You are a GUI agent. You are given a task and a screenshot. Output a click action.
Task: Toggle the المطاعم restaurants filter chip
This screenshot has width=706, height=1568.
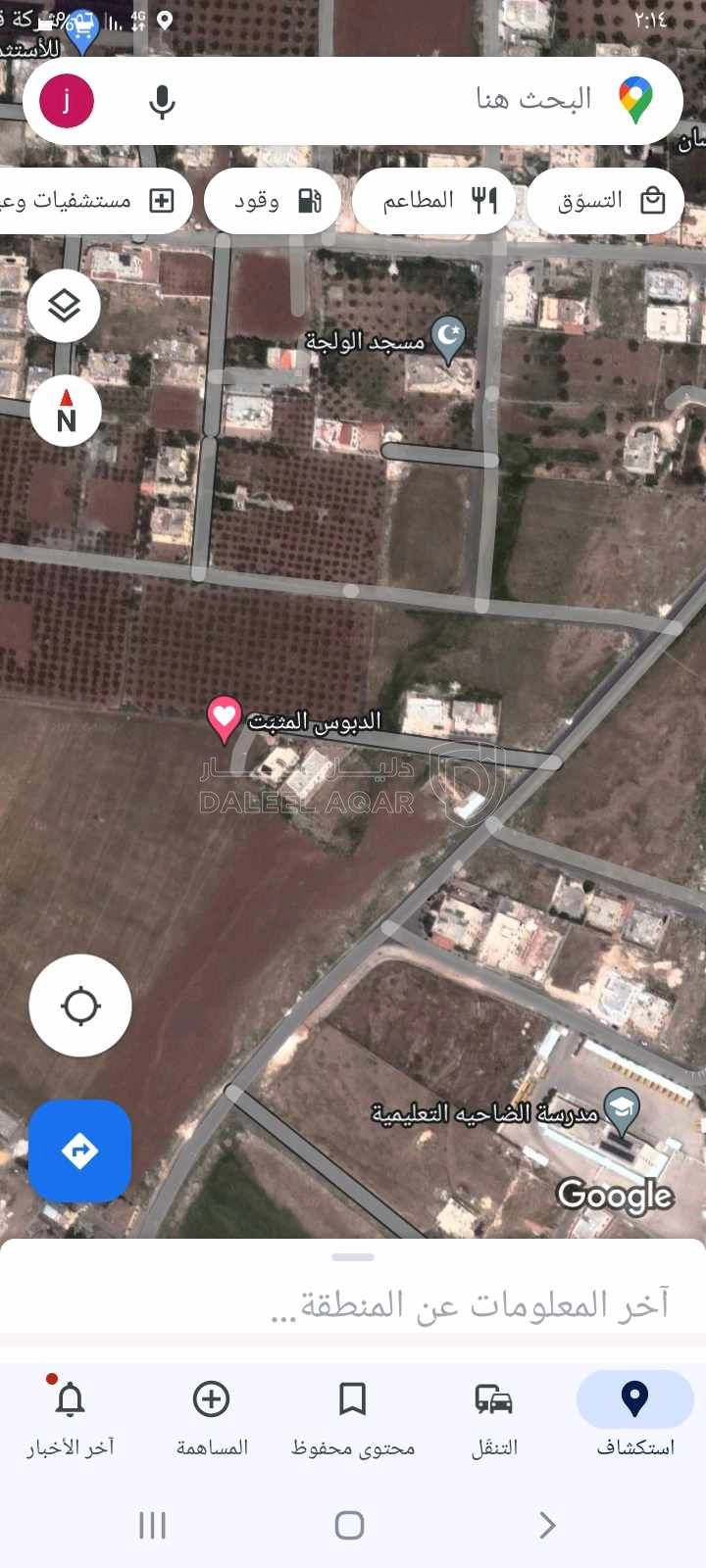pyautogui.click(x=433, y=200)
